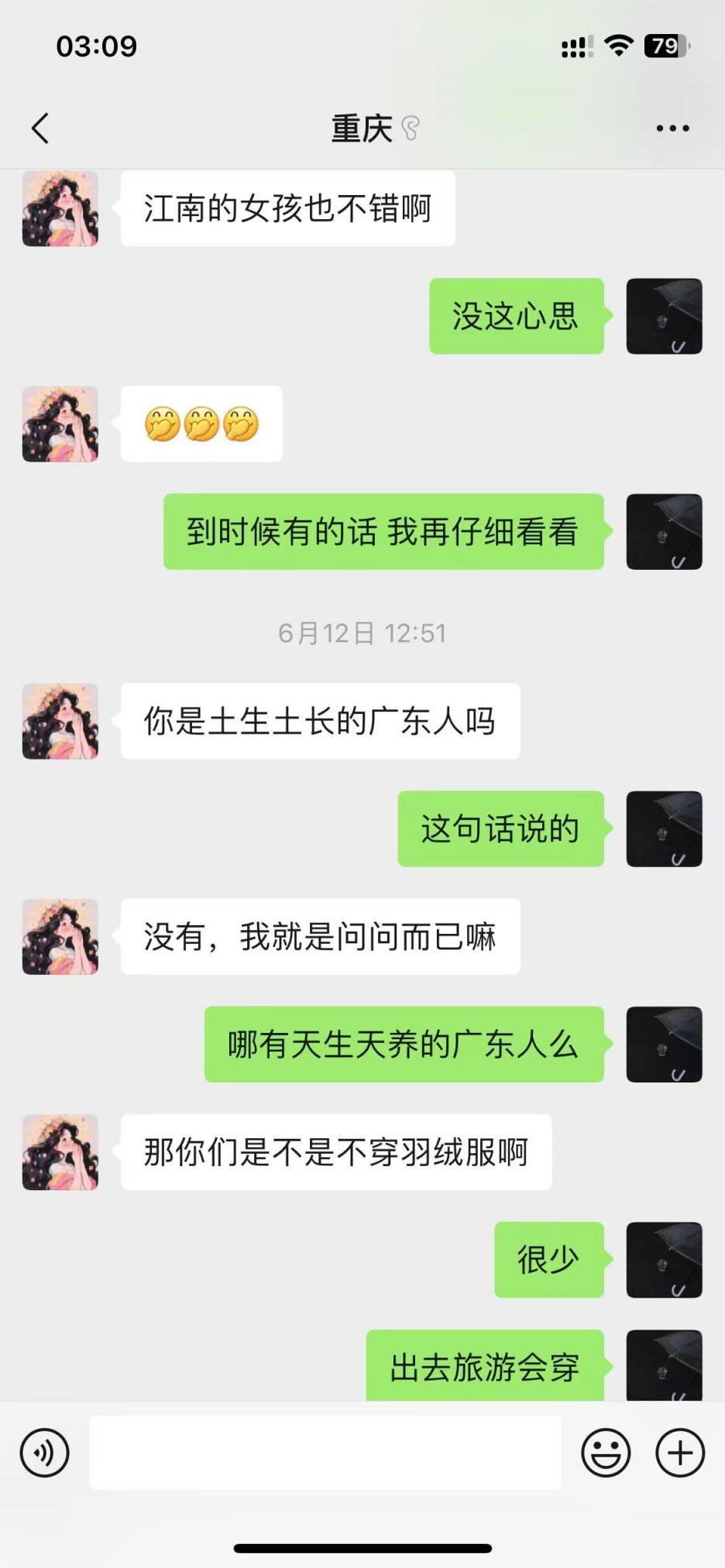Focus the message text field

tap(325, 1453)
